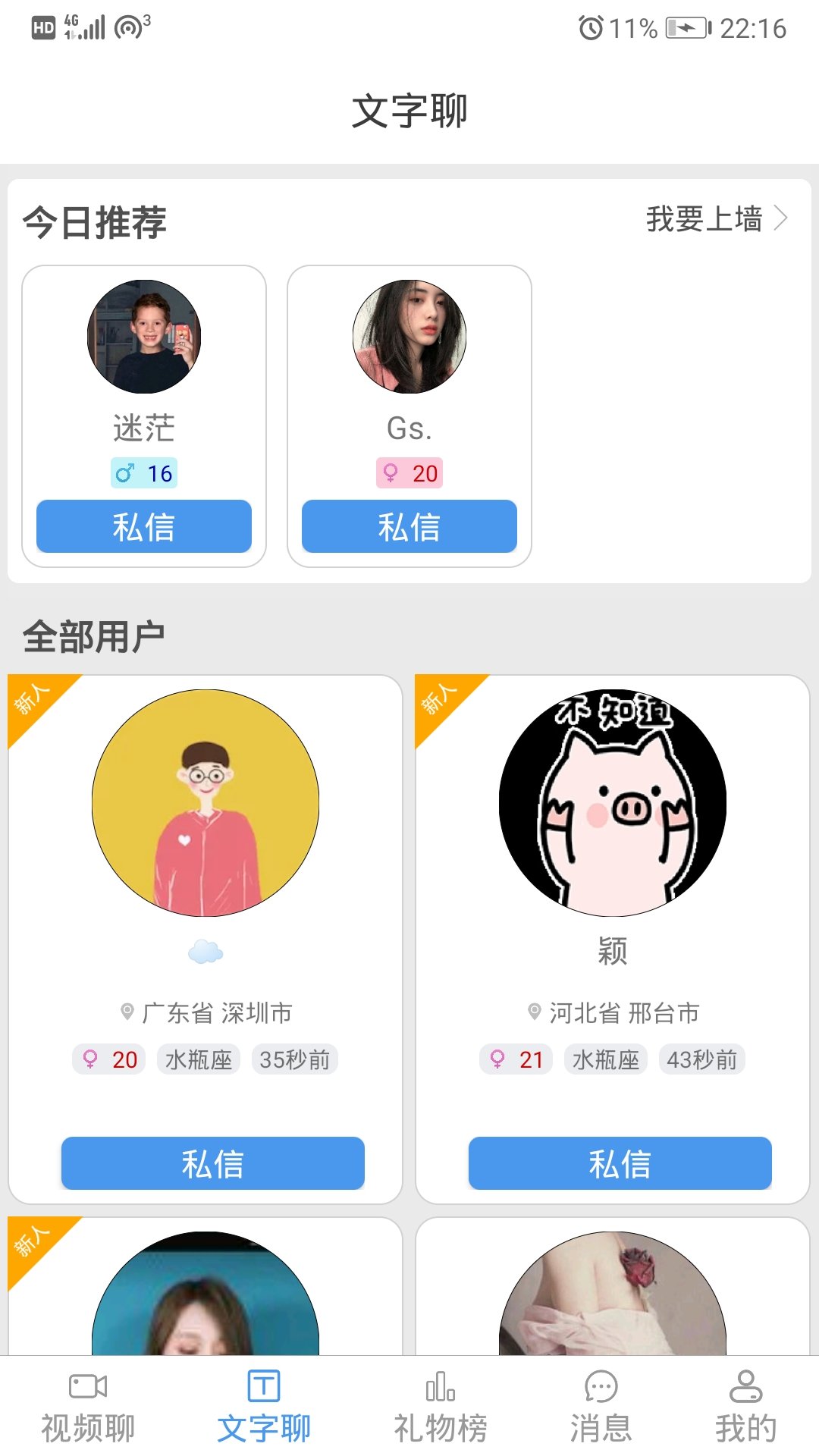Select the 文字聊 tab
819x1456 pixels.
[x=264, y=1407]
